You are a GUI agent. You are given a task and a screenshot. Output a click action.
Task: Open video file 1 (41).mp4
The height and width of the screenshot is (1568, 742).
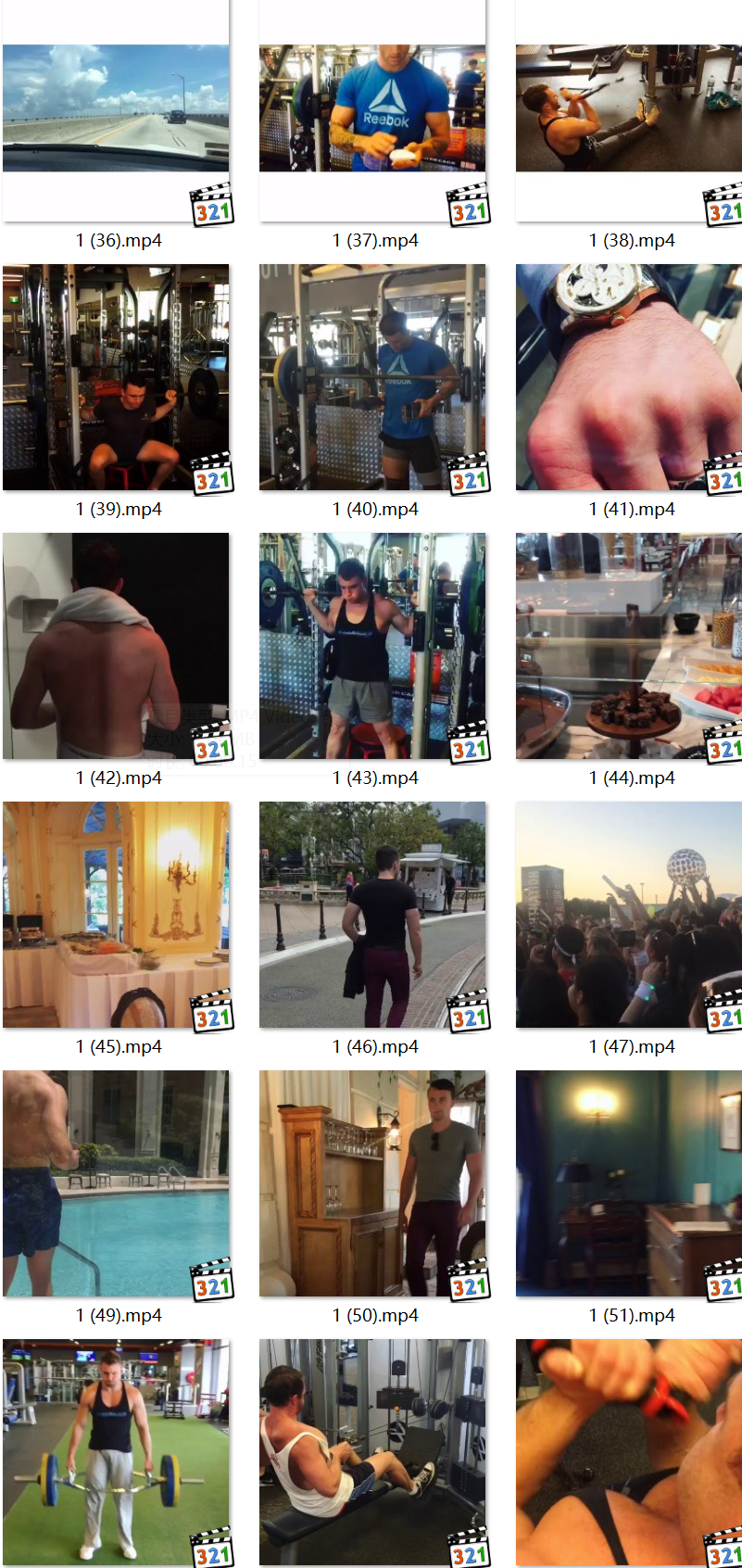[x=629, y=377]
